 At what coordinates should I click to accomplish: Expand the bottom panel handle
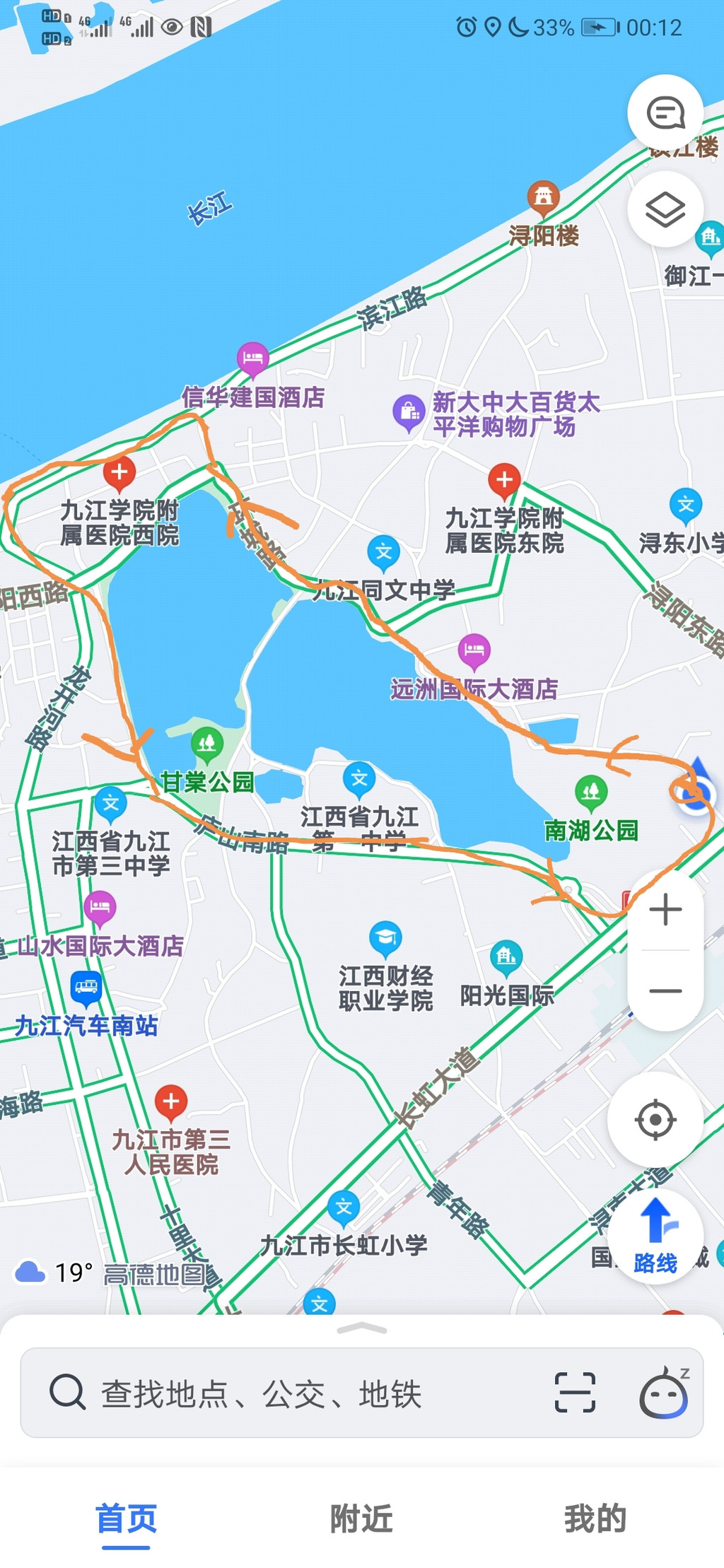362,1328
